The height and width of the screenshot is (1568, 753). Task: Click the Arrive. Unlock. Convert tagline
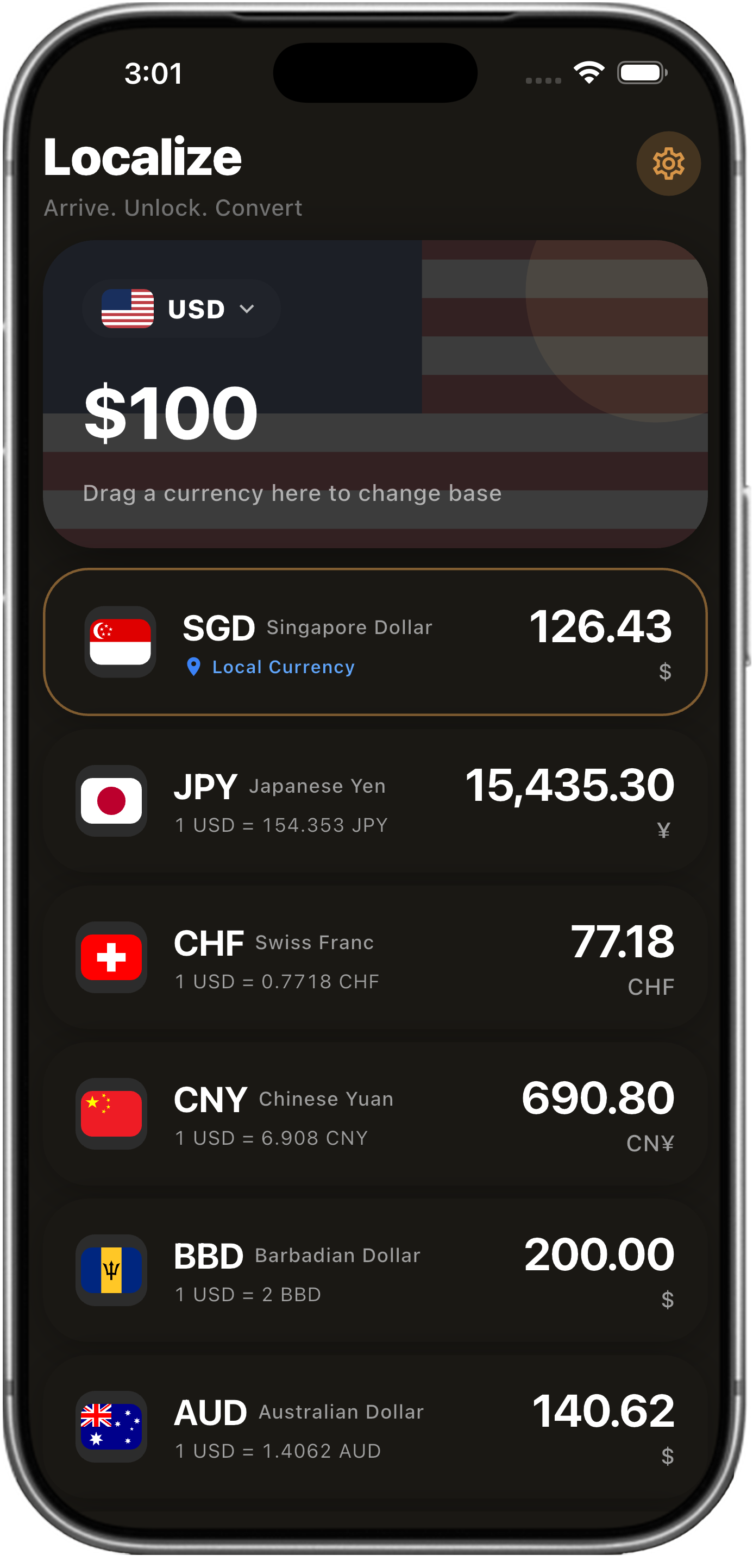point(173,208)
